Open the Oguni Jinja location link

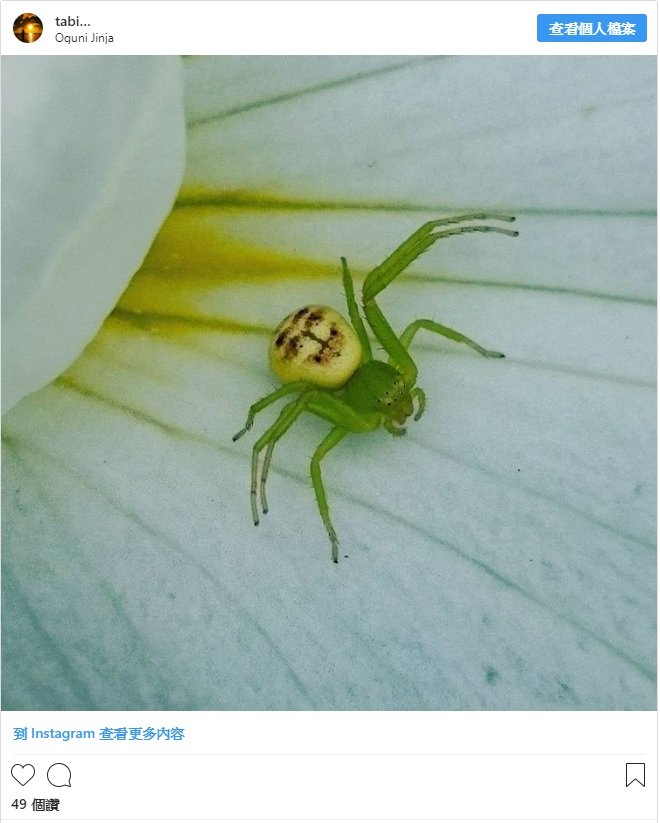pos(84,38)
